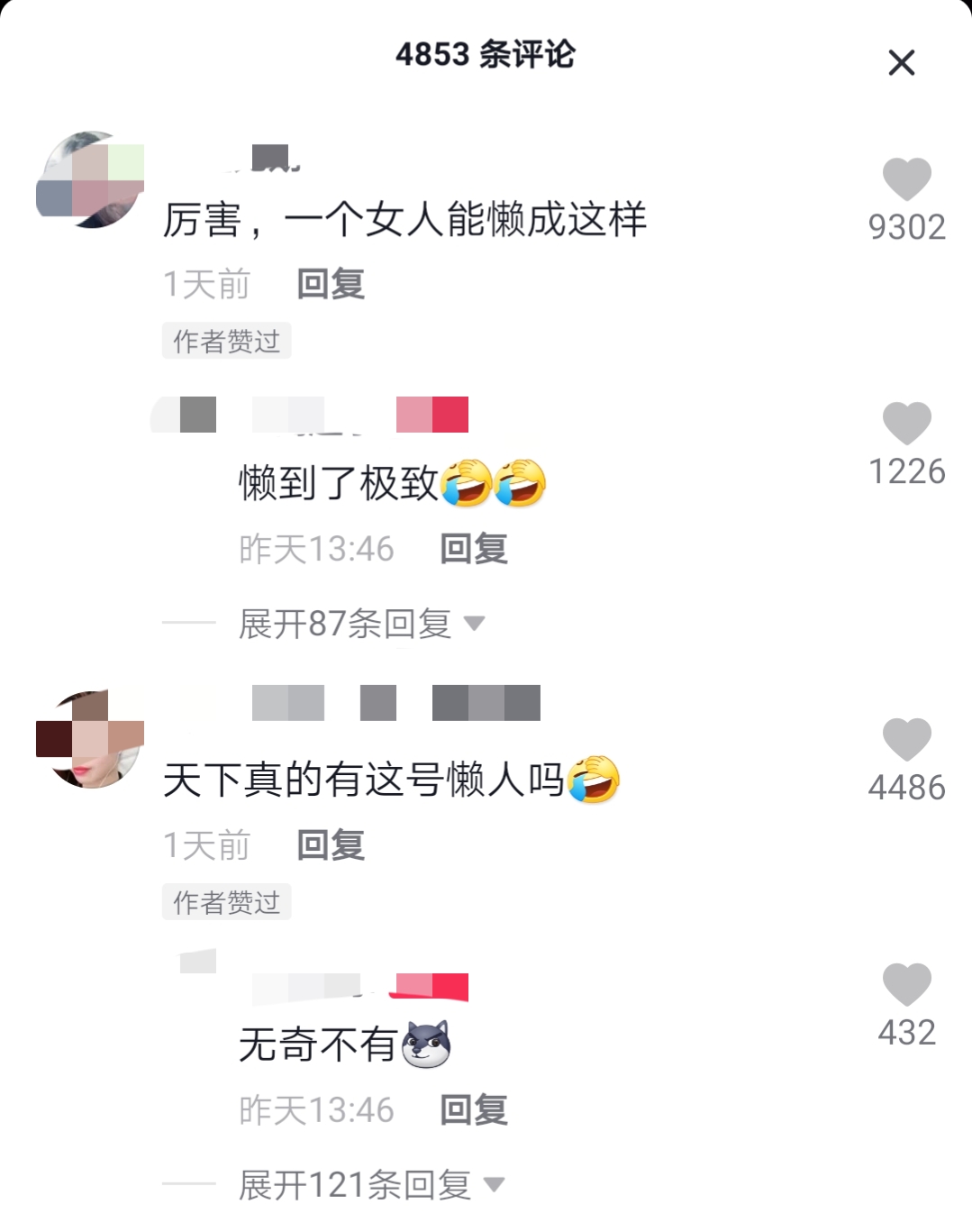Screen dimensions: 972x1232
Task: Click the "作者赞过" badge on third comment
Action: (225, 901)
